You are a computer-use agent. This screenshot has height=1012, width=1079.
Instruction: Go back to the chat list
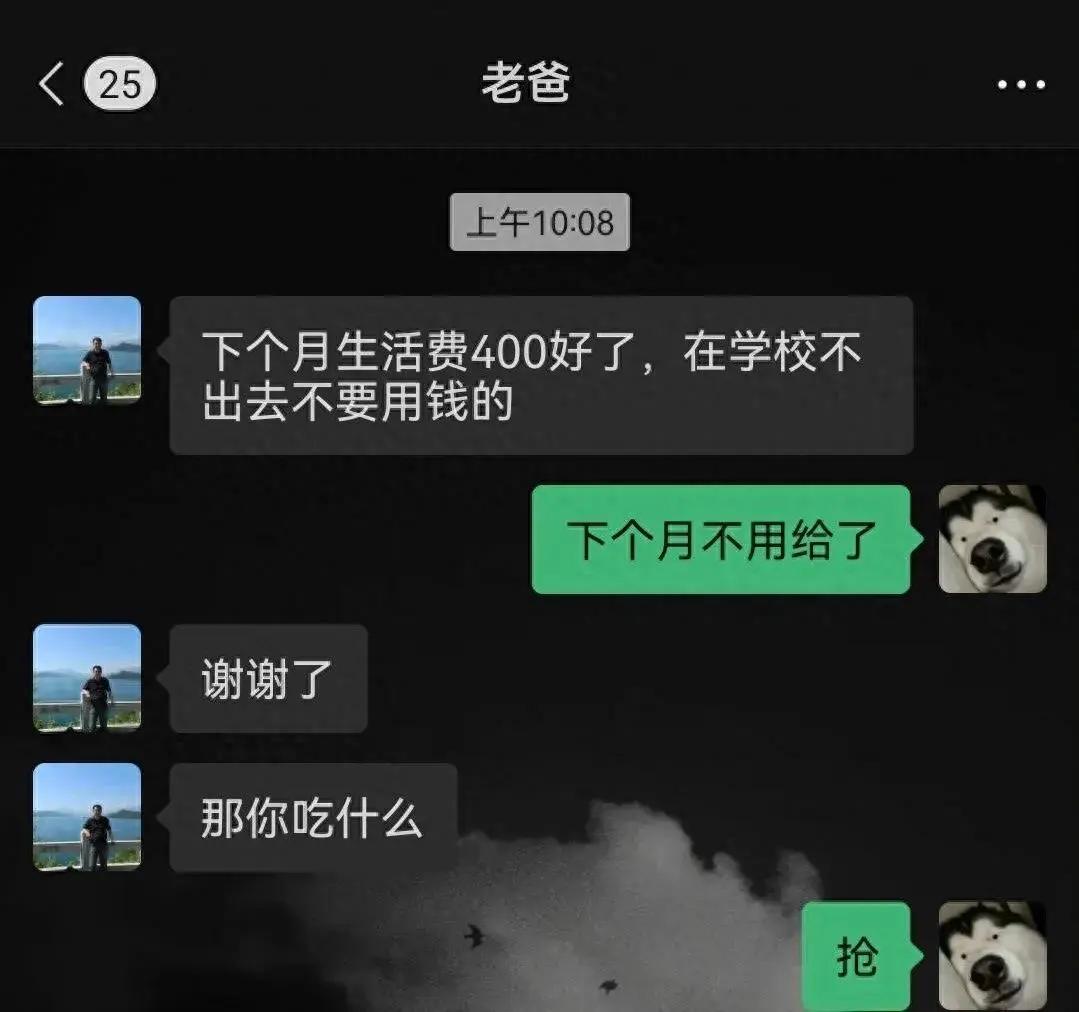tap(52, 84)
